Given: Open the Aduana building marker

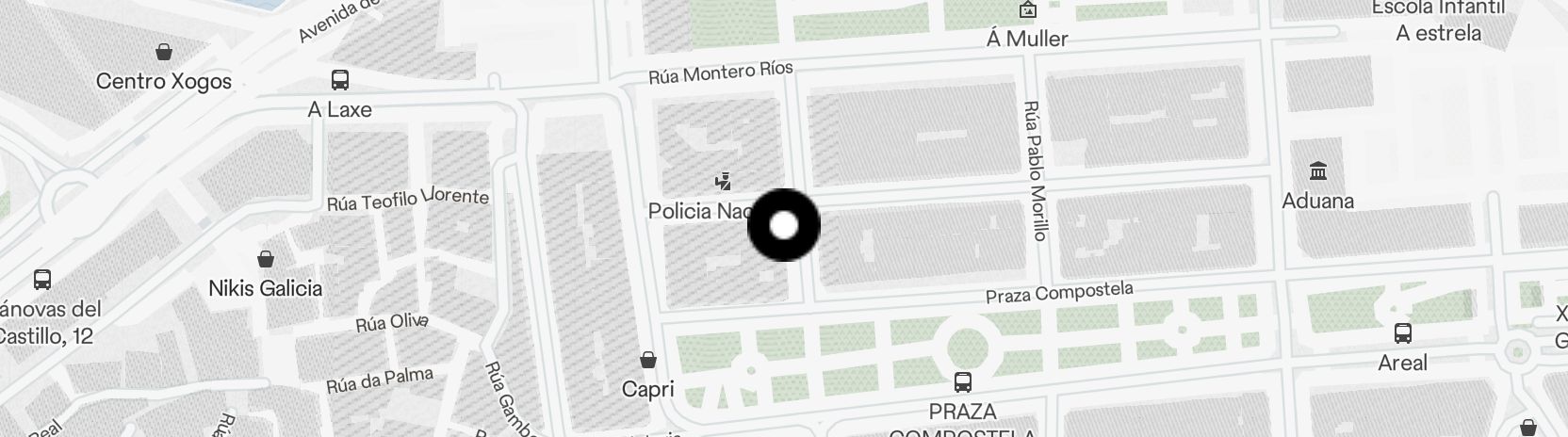Looking at the screenshot, I should click(x=1318, y=171).
